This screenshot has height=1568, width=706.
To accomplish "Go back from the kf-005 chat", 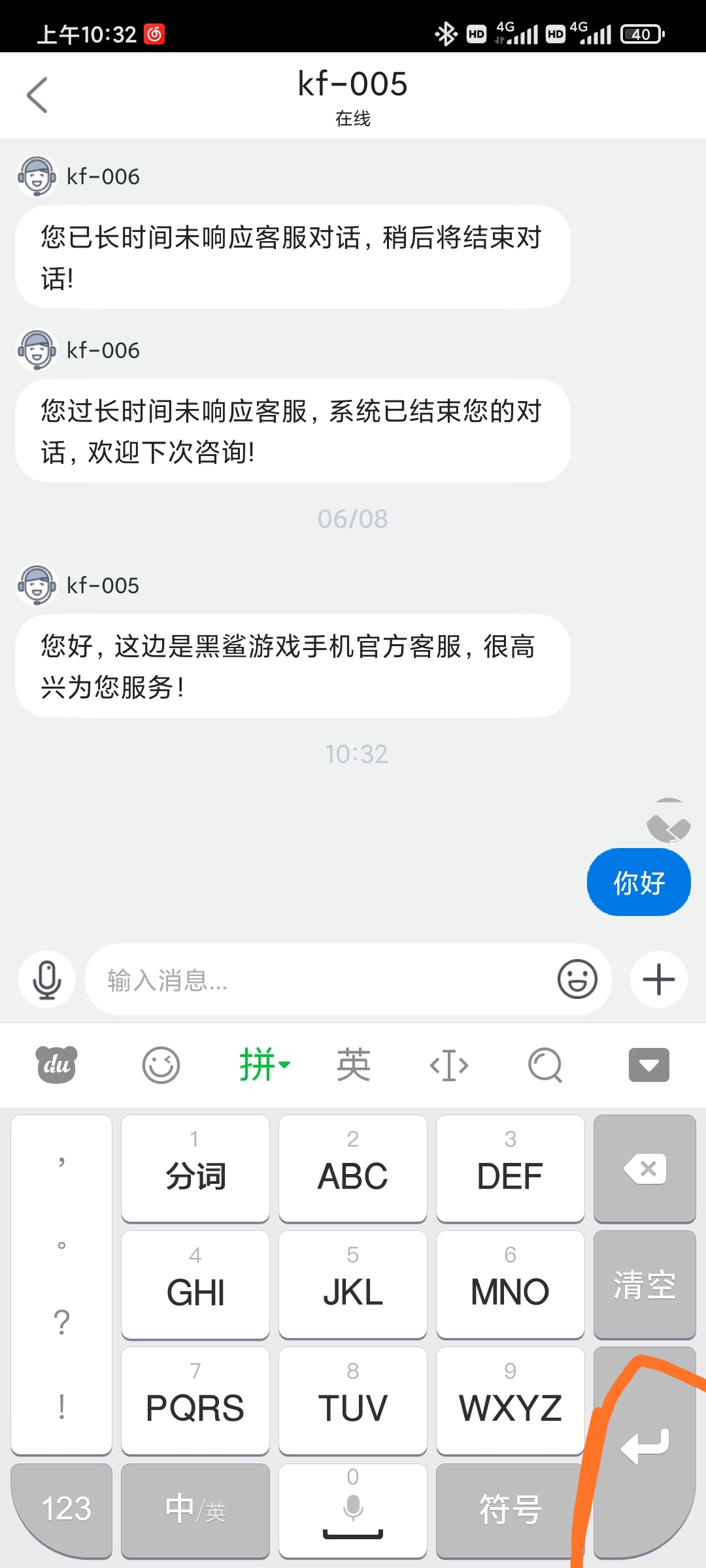I will (x=37, y=95).
